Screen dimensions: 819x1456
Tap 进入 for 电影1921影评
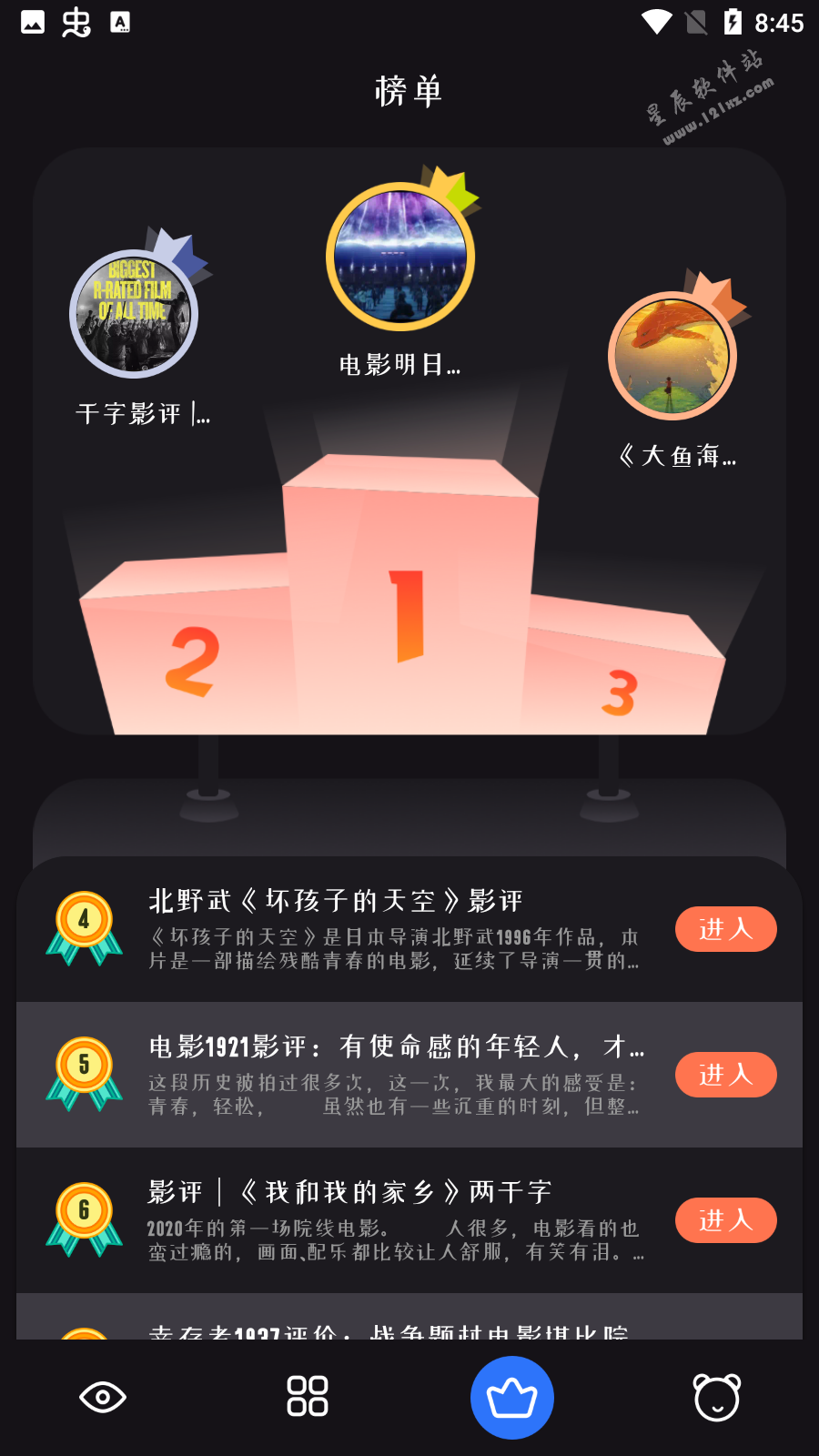pyautogui.click(x=725, y=1075)
